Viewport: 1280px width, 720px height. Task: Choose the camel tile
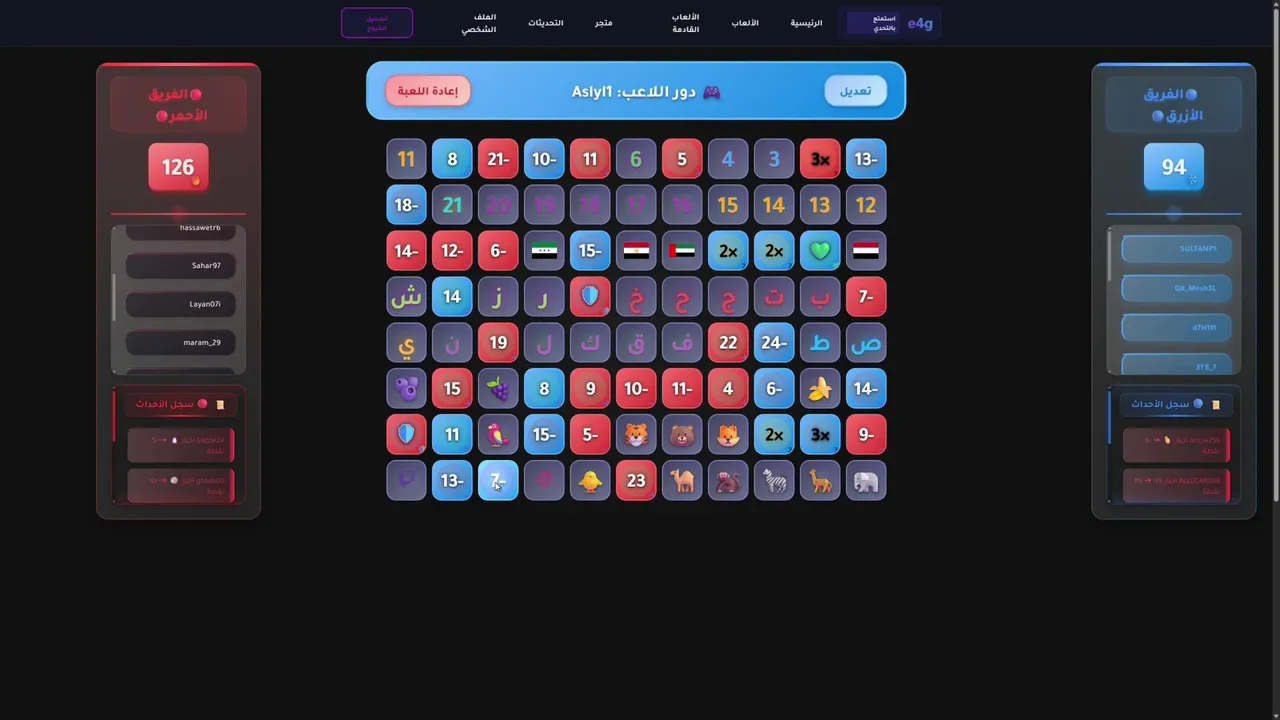(682, 481)
